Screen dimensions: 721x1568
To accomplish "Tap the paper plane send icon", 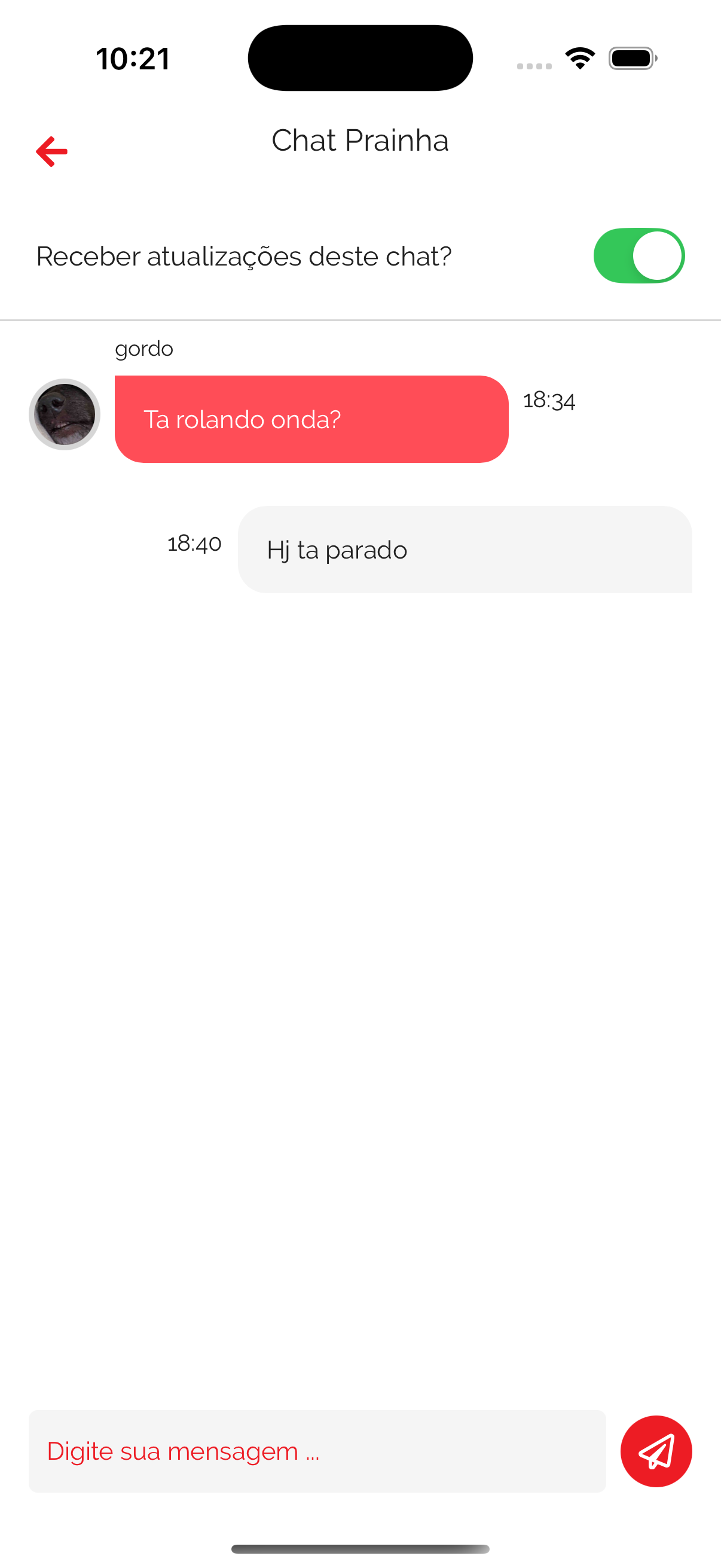I will (x=656, y=1451).
